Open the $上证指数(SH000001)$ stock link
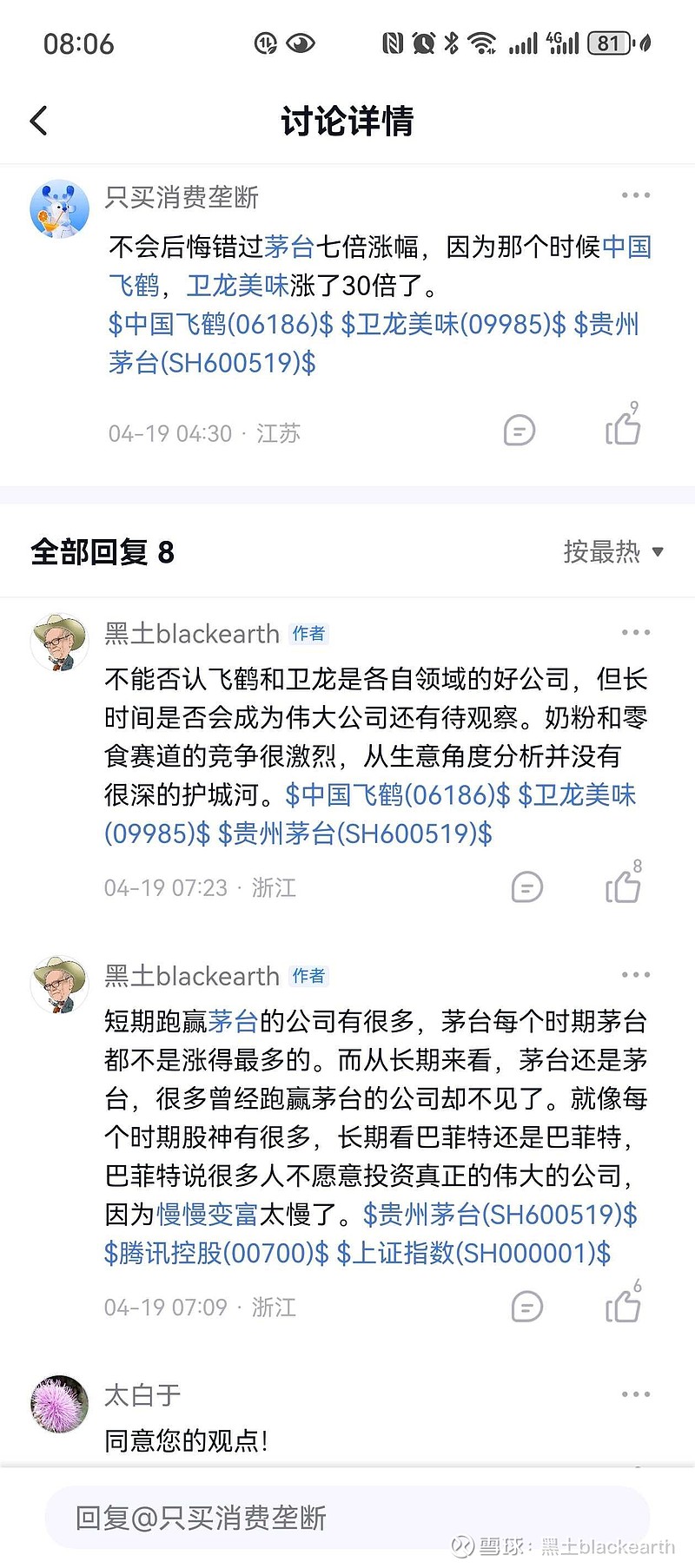695x1568 pixels. coord(473,1253)
